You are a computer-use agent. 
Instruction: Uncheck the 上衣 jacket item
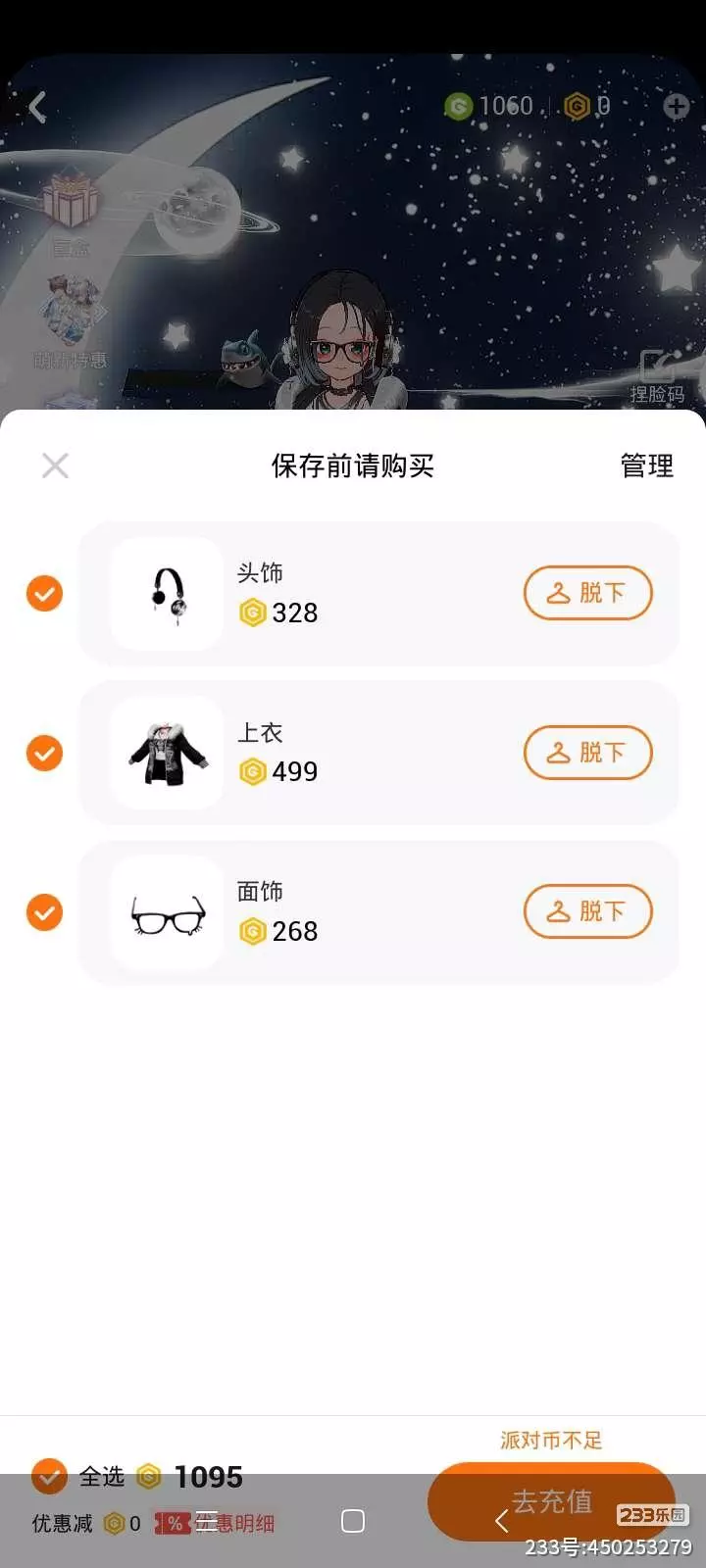(44, 753)
